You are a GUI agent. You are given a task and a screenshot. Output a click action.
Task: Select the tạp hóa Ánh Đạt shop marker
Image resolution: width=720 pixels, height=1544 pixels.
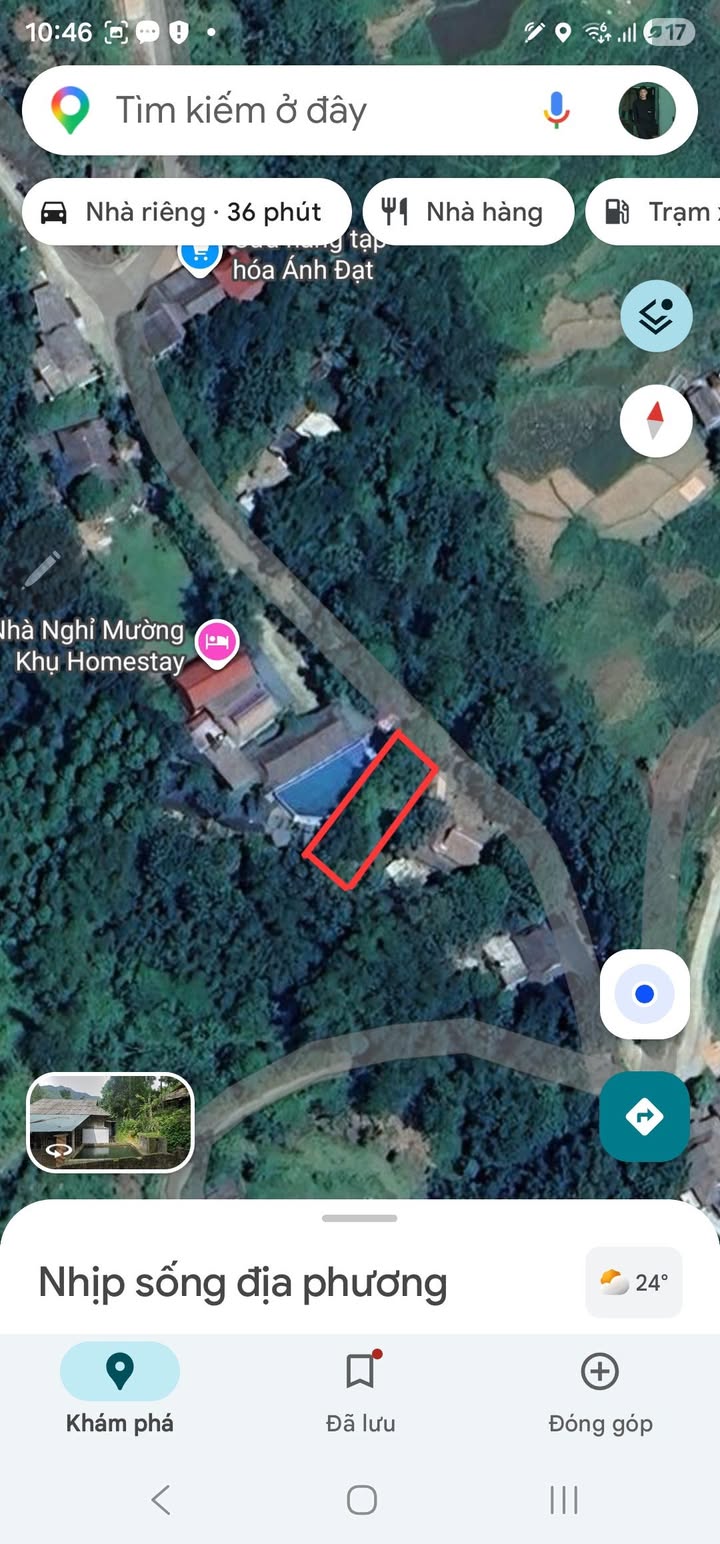click(199, 252)
